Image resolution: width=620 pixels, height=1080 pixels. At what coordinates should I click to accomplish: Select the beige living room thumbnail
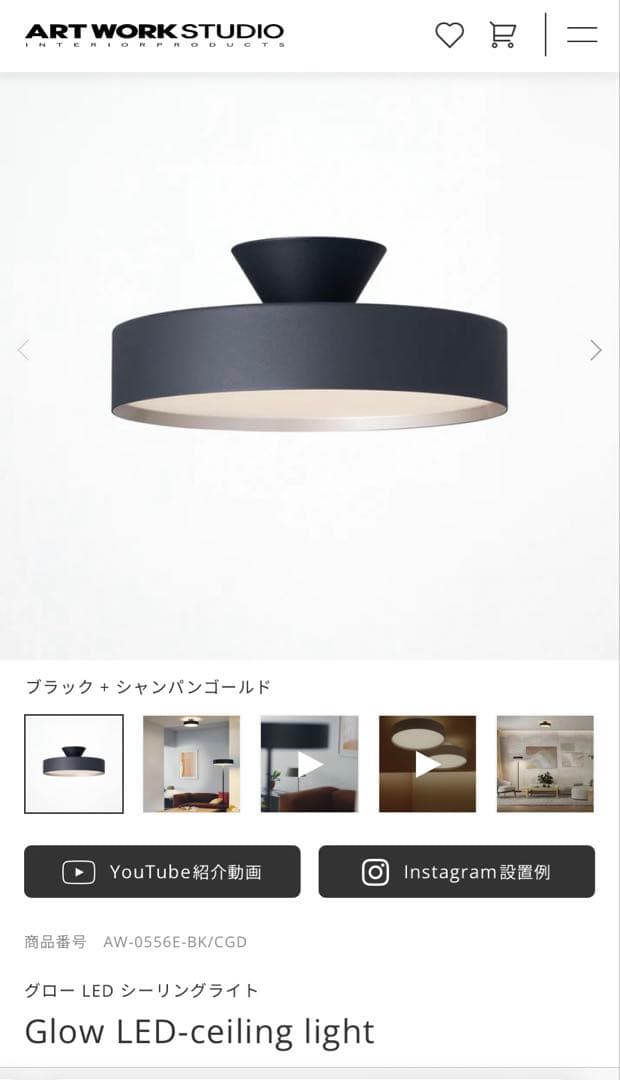[545, 764]
